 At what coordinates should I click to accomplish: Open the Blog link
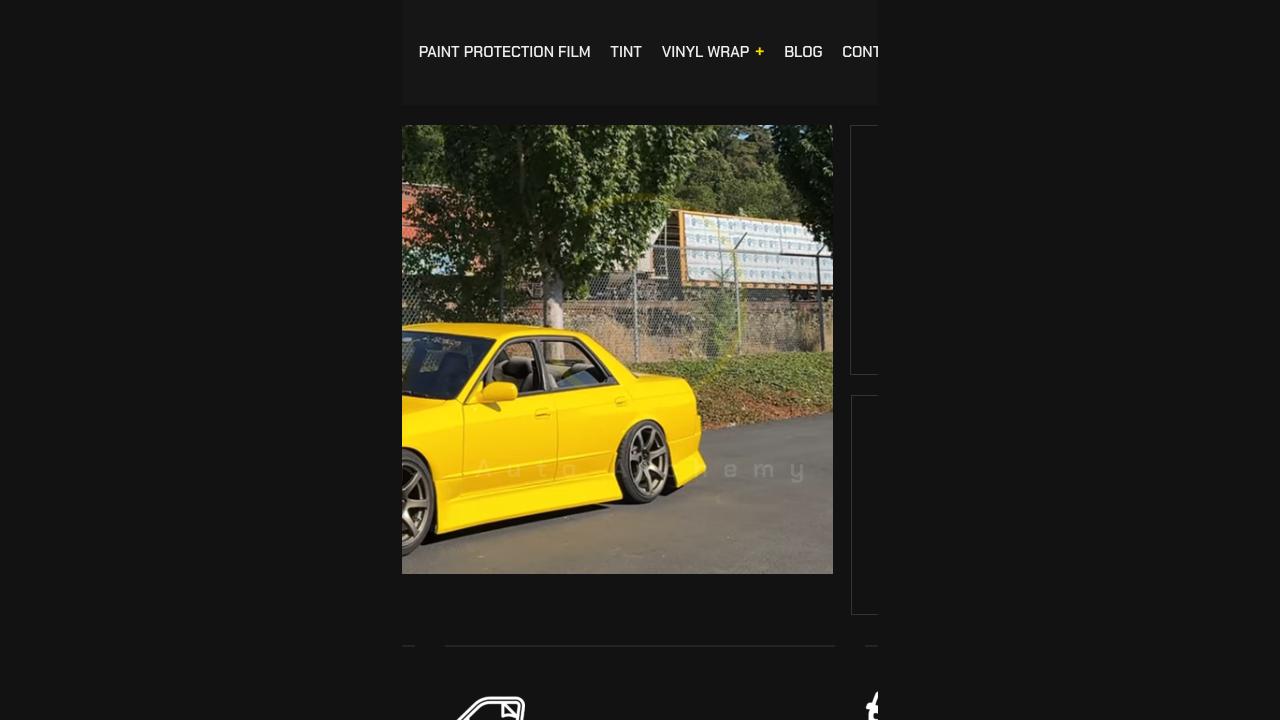coord(803,52)
